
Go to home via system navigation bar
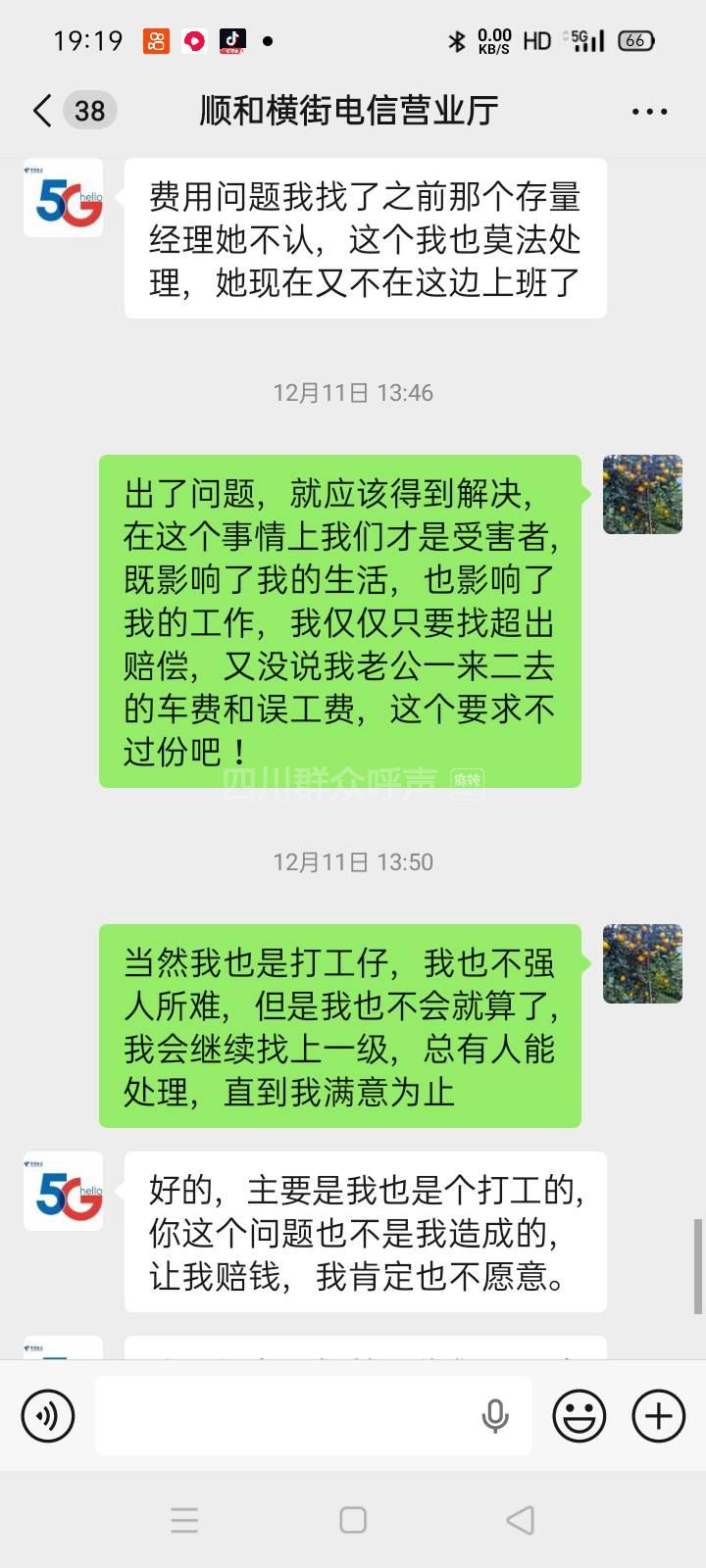(353, 1520)
